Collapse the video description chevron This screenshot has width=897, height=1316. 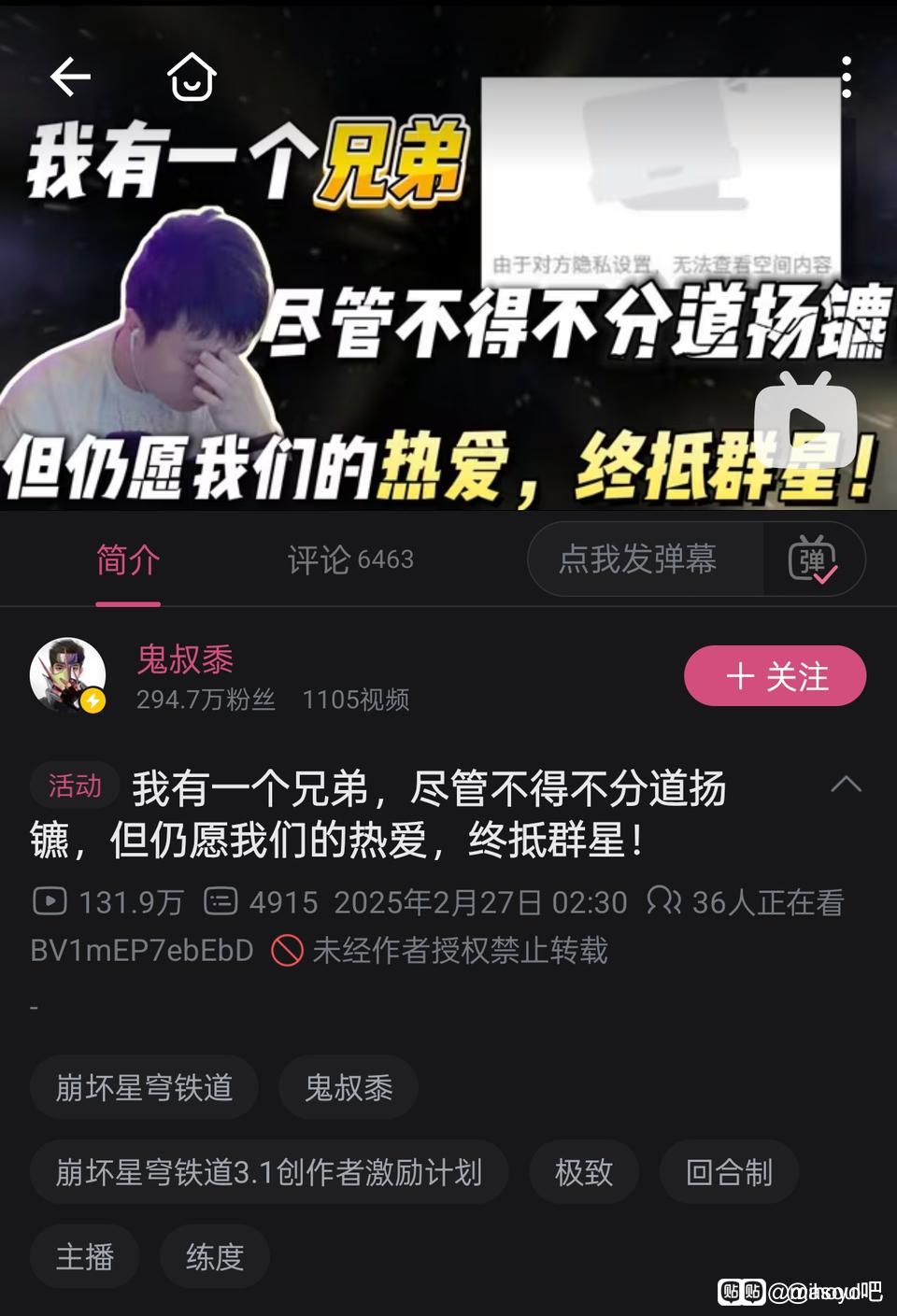[x=846, y=784]
